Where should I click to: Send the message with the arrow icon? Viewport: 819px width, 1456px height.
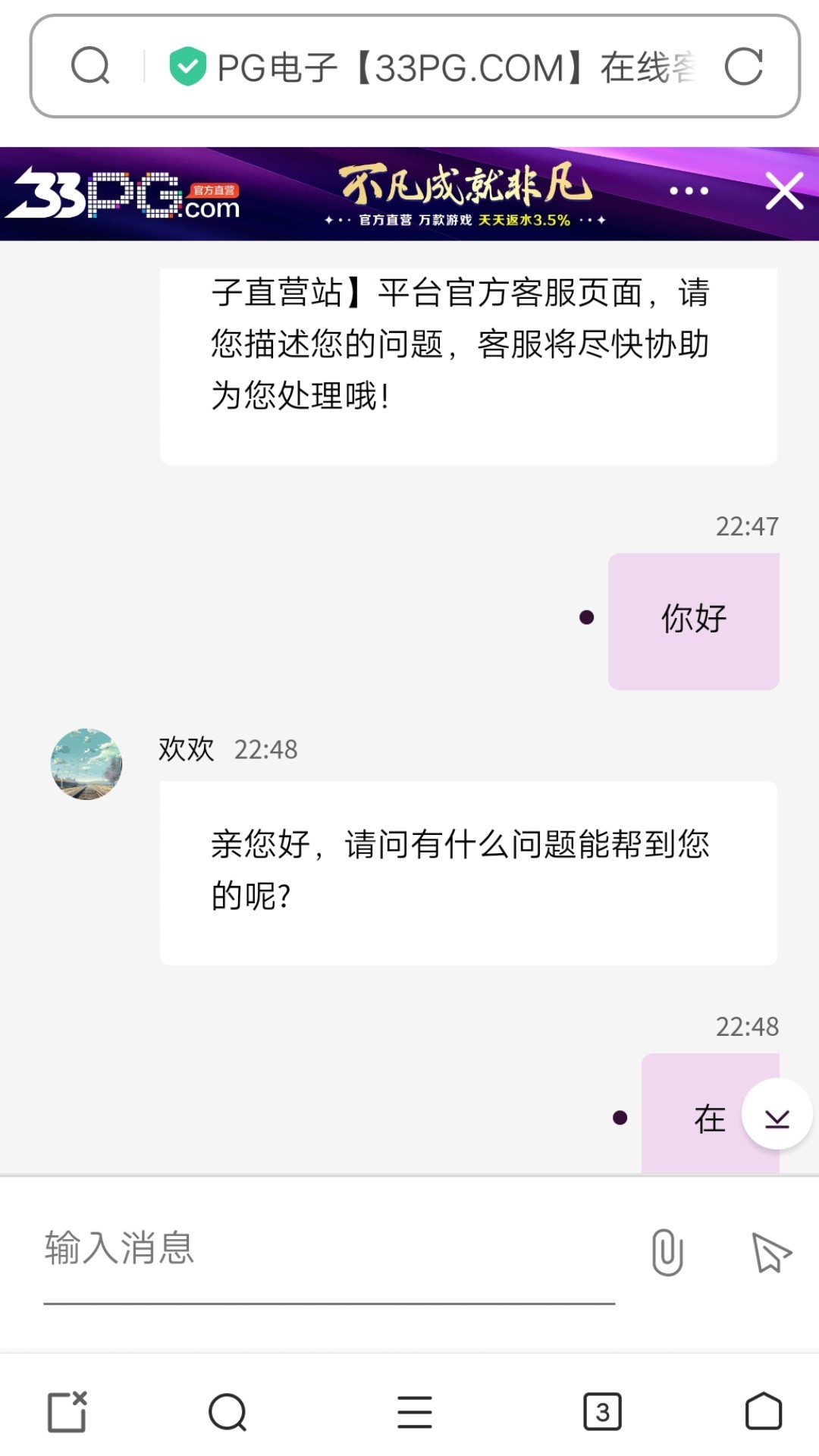(x=770, y=1252)
